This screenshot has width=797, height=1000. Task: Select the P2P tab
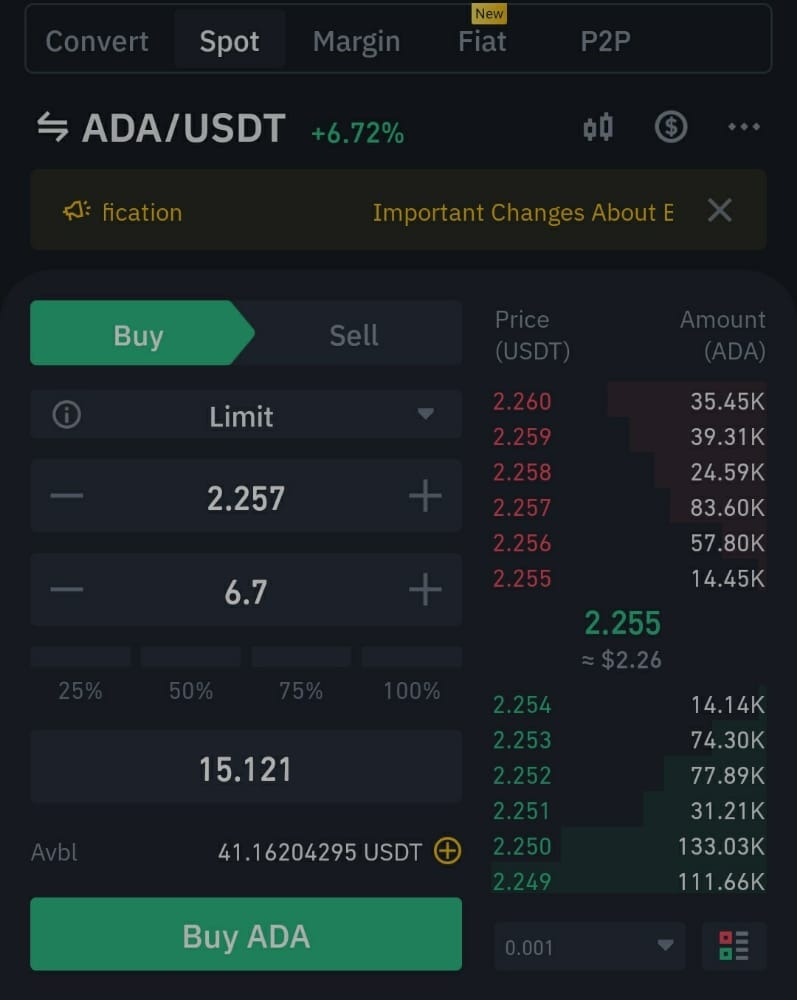click(605, 42)
